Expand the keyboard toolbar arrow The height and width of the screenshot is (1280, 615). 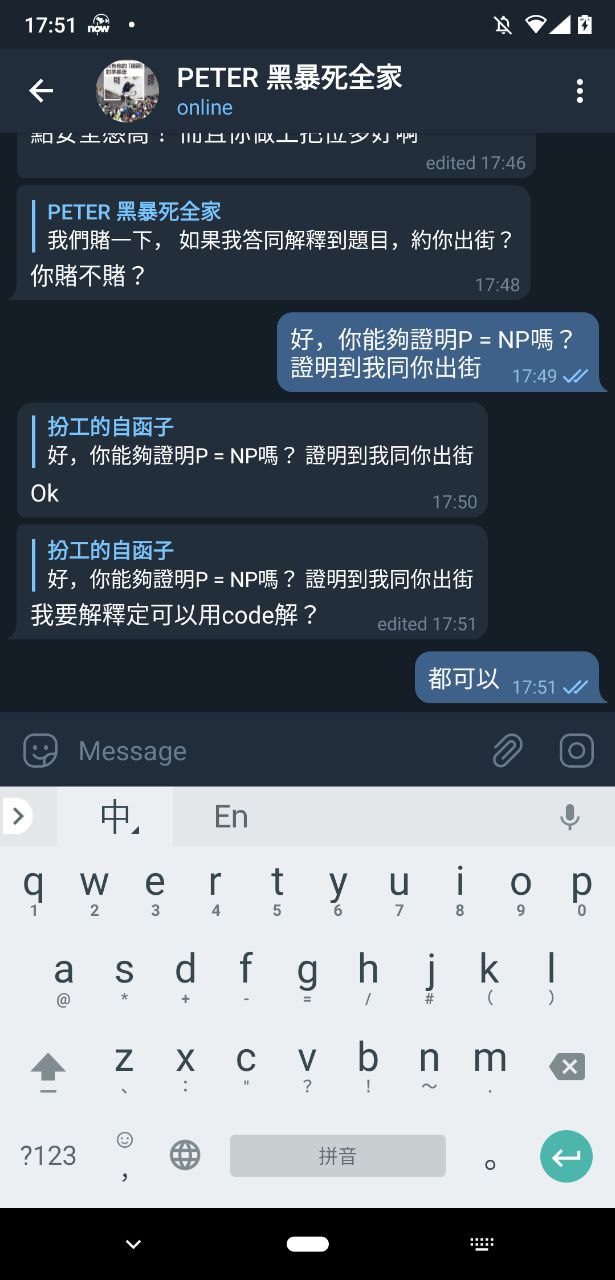click(17, 817)
